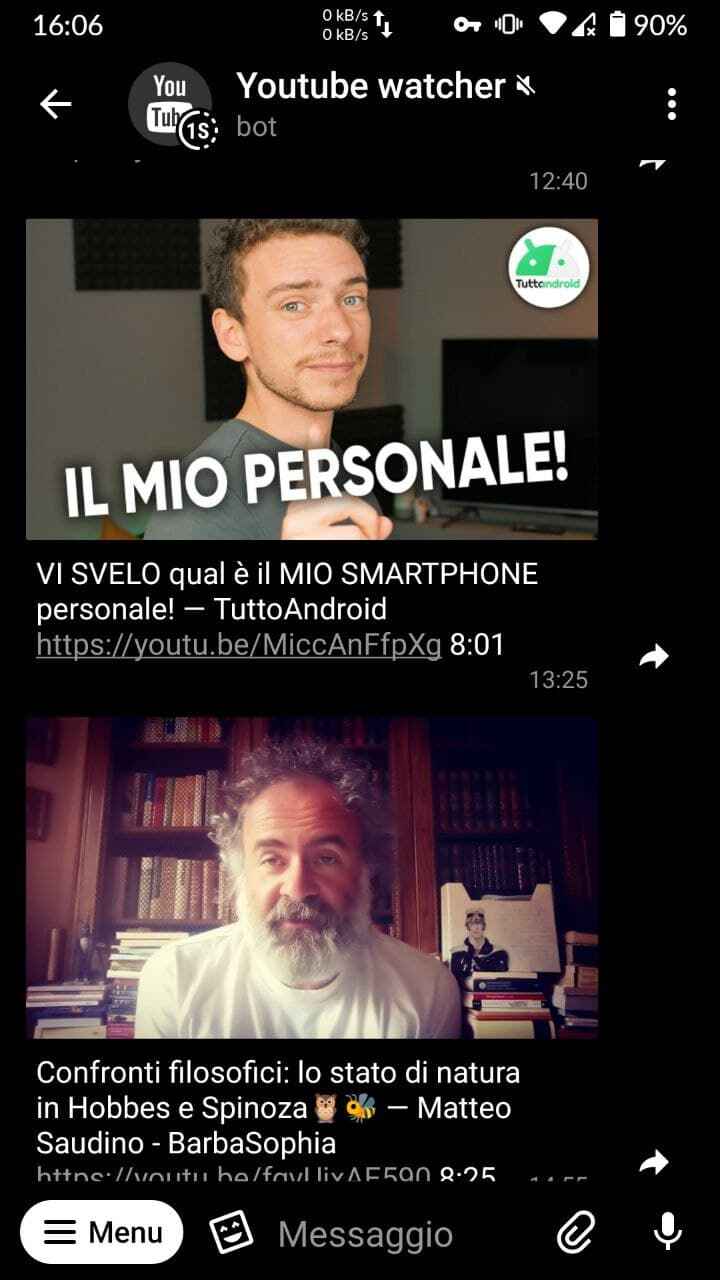The height and width of the screenshot is (1280, 720).
Task: Open the BarbaSophia video thumbnail
Action: 311,877
